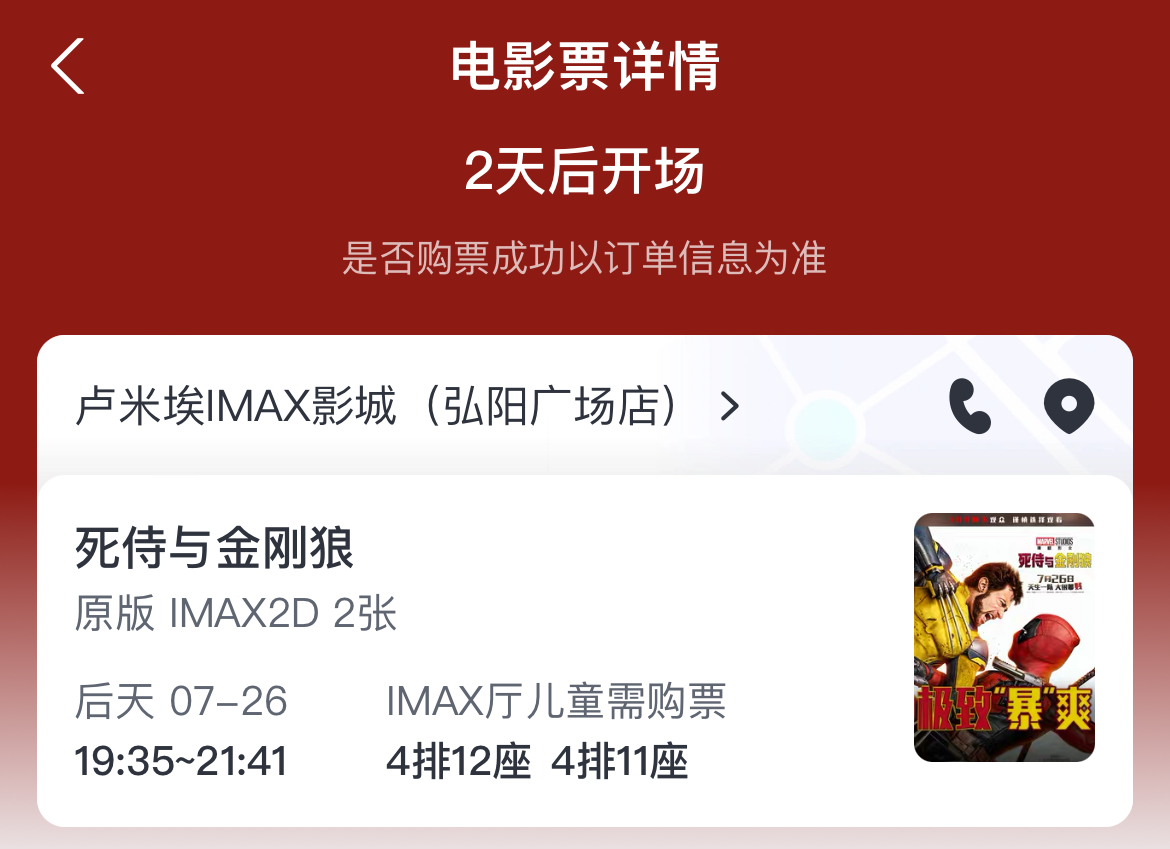Open 卢米埃IMAX影城（弘阳广场店）cinema page
The width and height of the screenshot is (1170, 849).
tap(407, 407)
